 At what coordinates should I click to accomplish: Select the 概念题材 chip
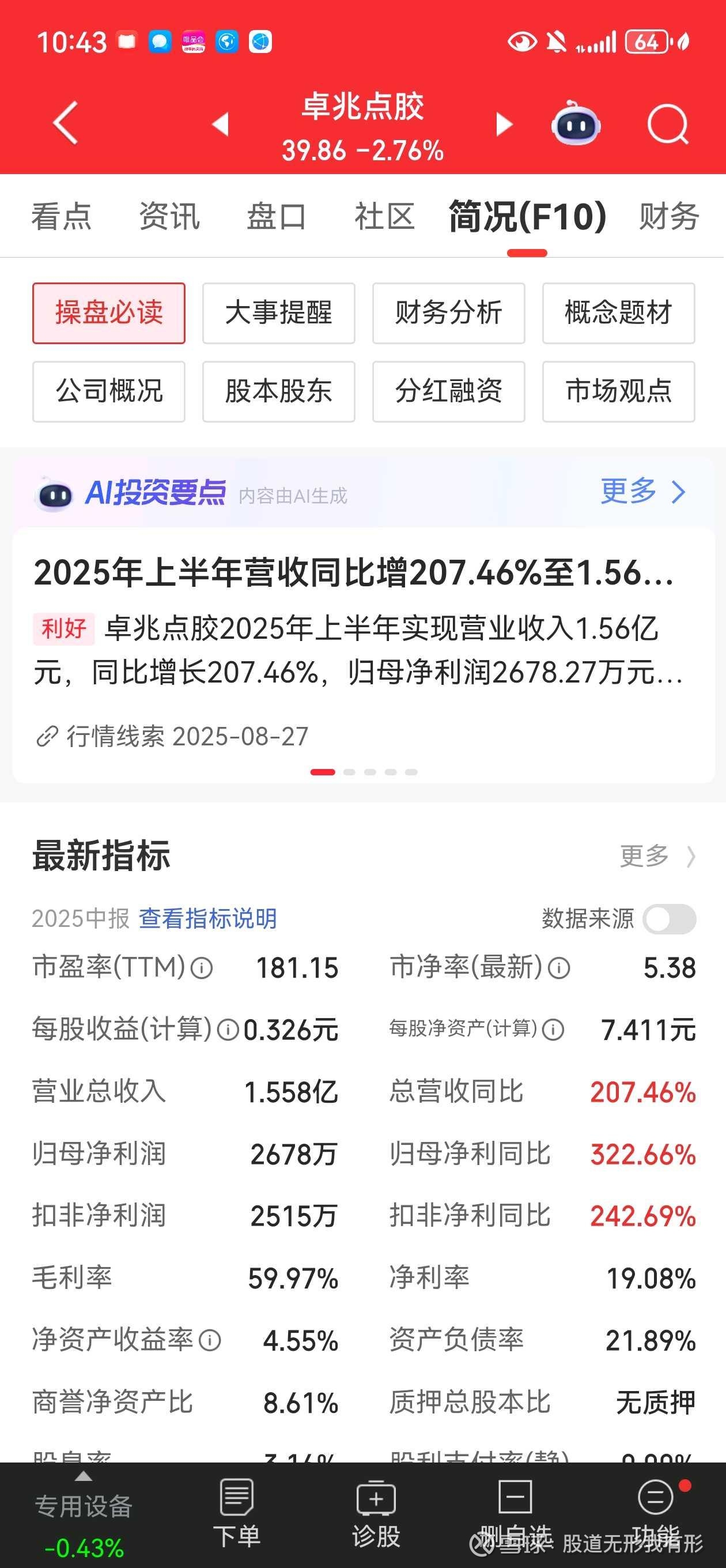618,313
